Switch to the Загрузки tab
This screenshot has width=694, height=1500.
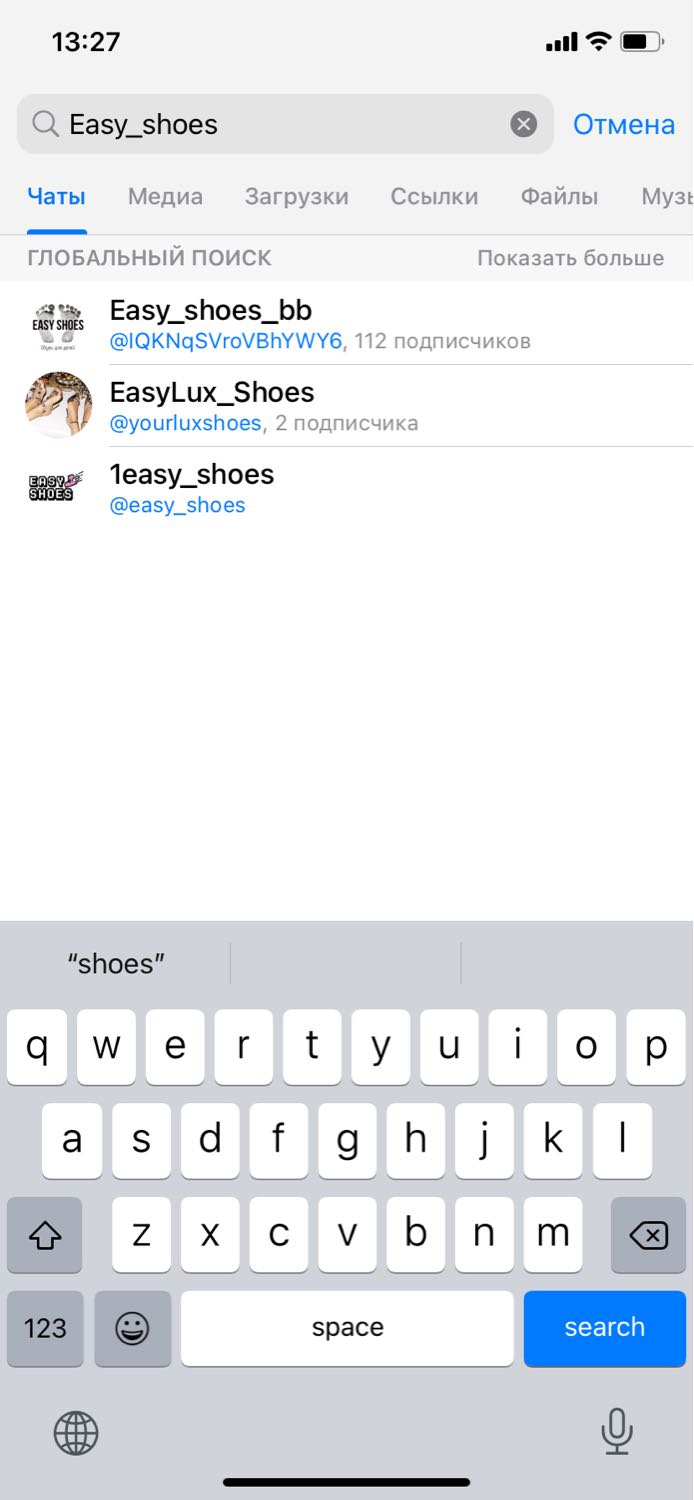pos(297,197)
